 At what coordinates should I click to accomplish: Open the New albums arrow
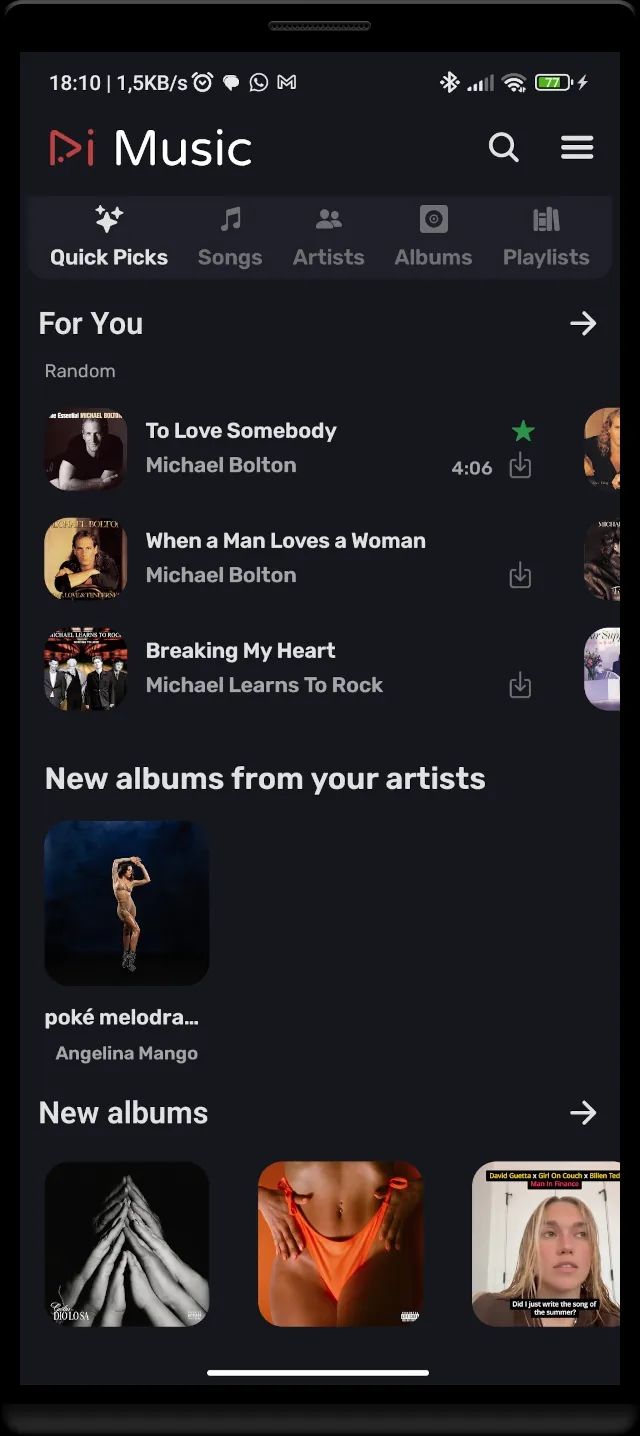(x=583, y=1112)
